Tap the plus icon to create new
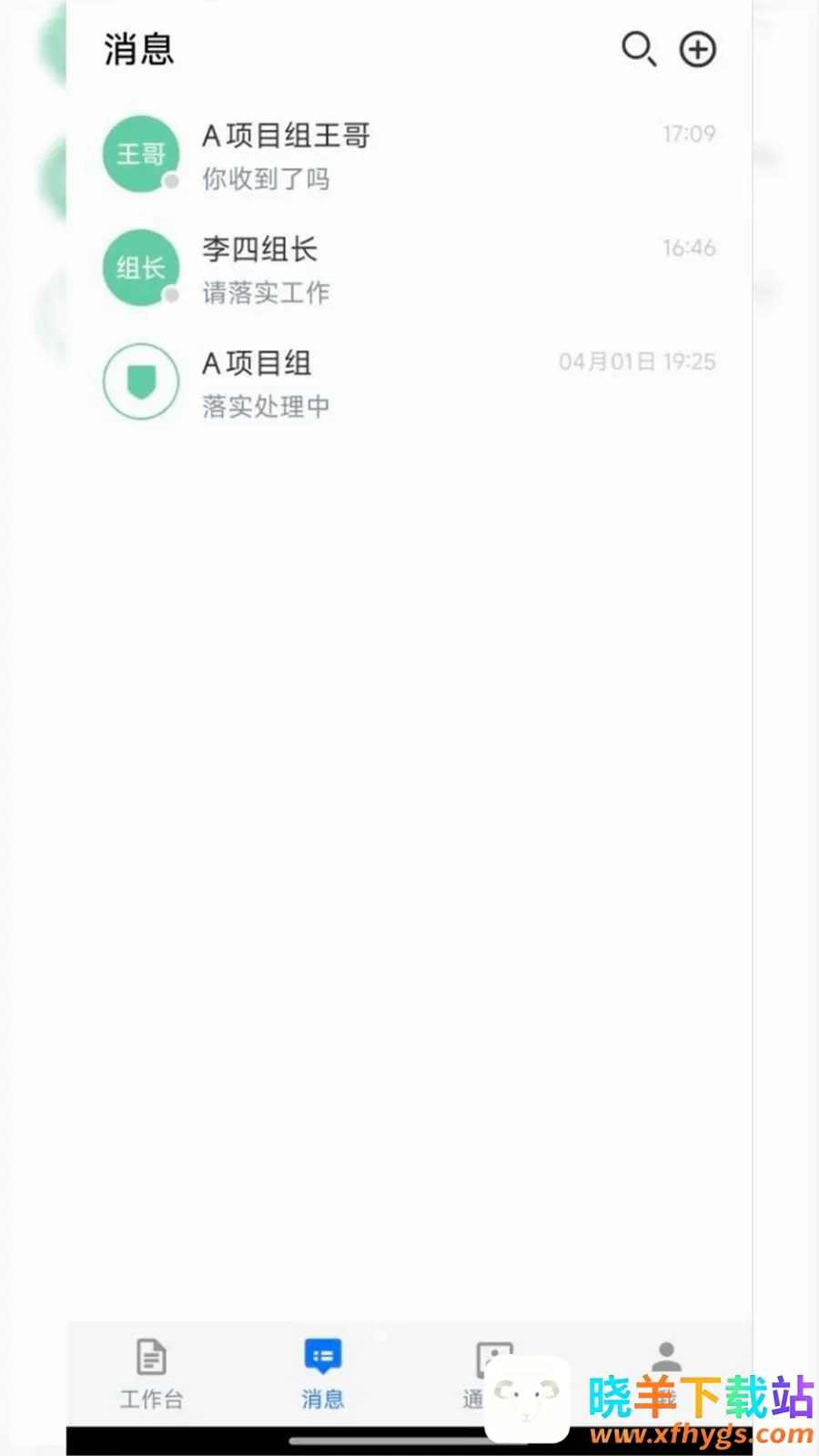This screenshot has width=819, height=1456. (x=698, y=49)
